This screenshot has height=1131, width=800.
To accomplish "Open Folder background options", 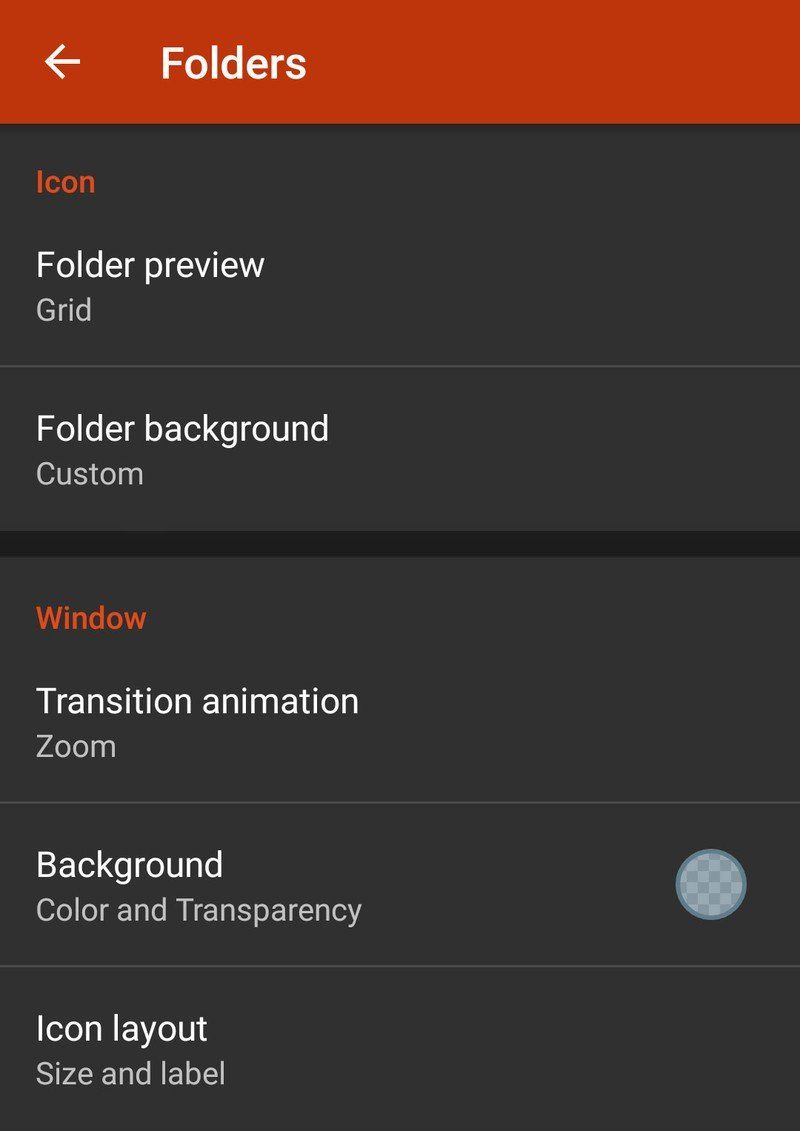I will (182, 428).
